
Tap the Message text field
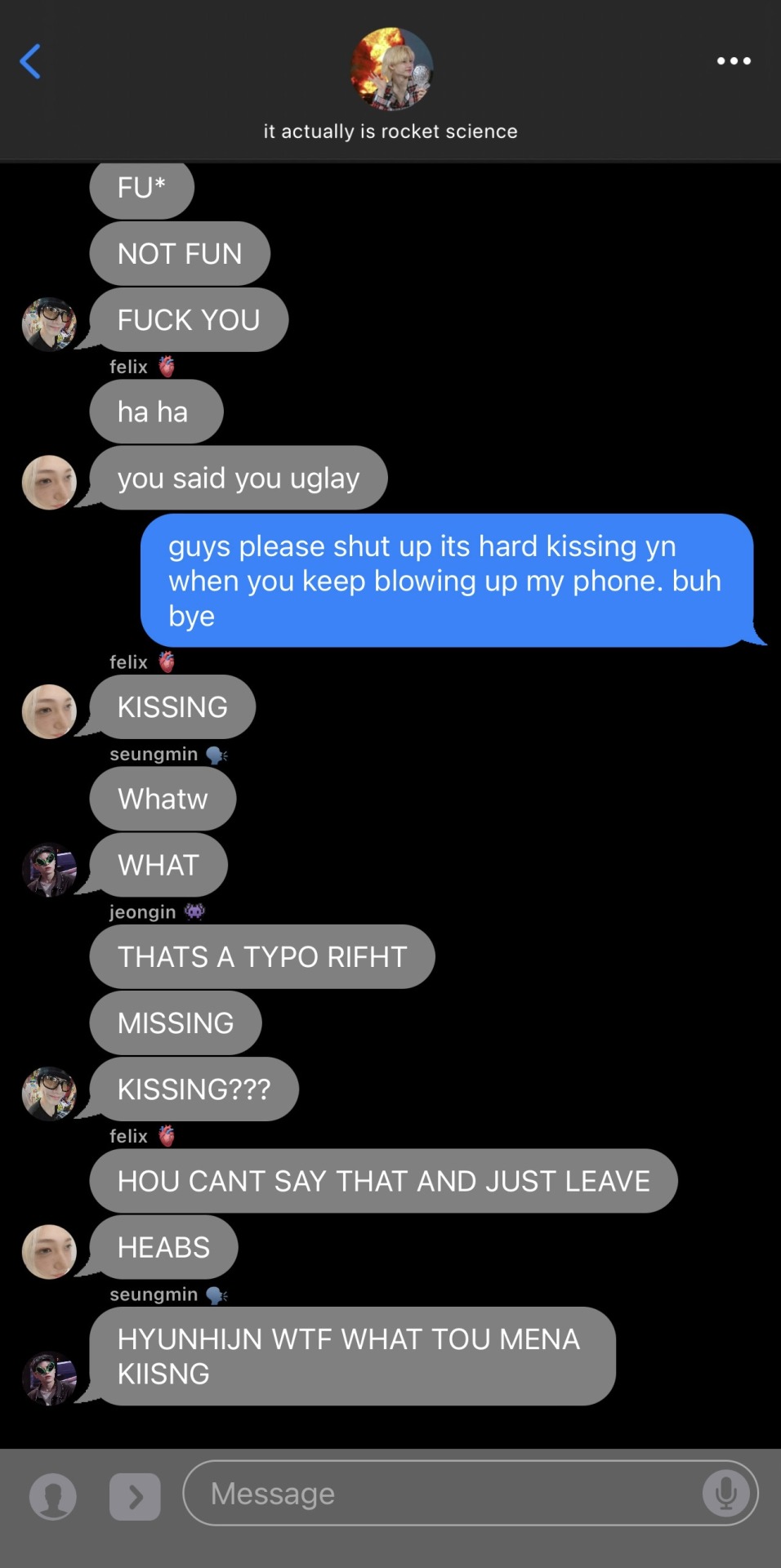[441, 1493]
